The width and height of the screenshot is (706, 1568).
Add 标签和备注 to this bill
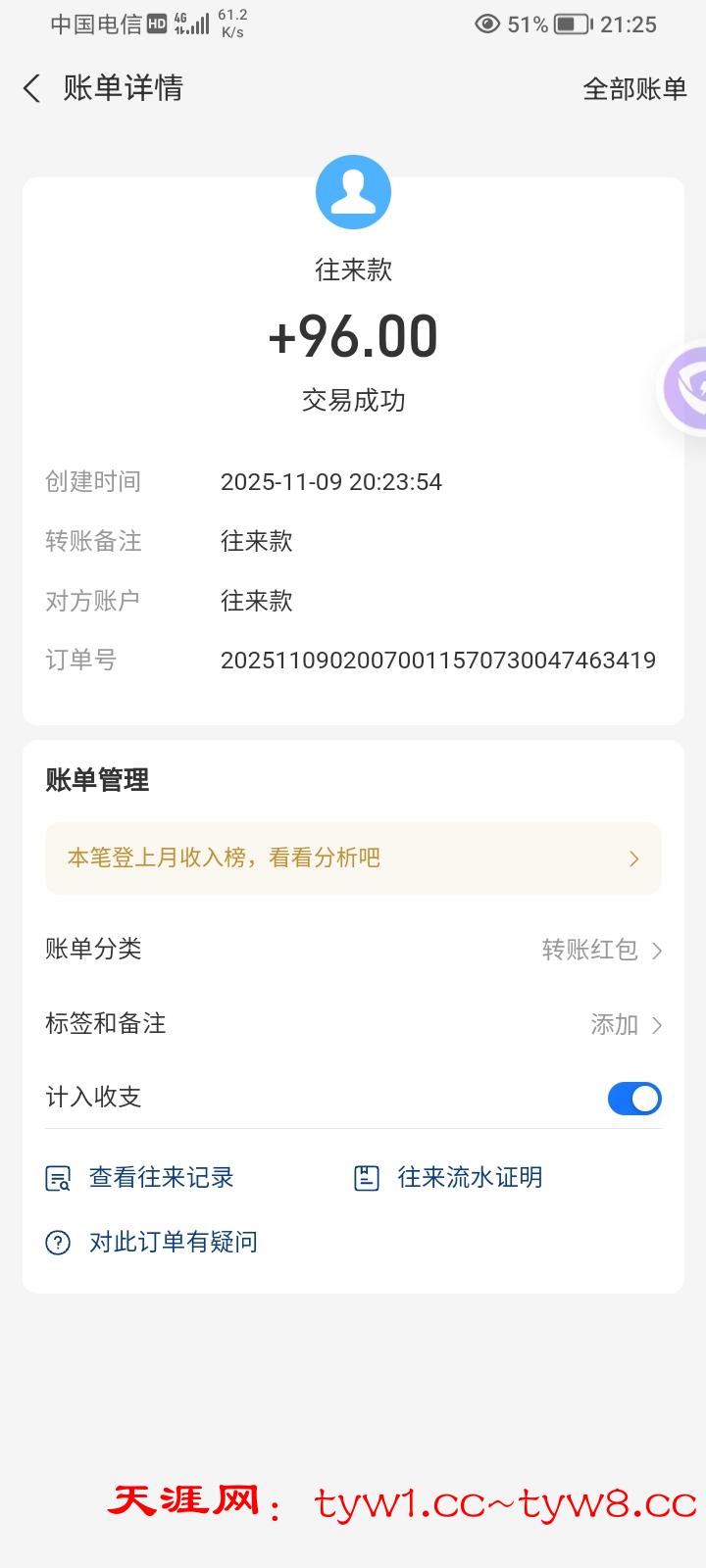(x=626, y=1024)
